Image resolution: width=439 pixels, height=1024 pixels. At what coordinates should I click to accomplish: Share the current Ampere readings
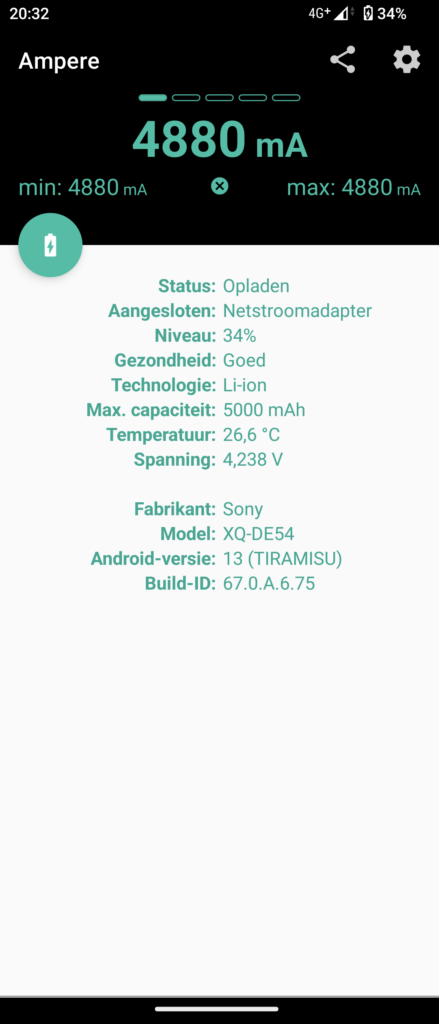342,60
